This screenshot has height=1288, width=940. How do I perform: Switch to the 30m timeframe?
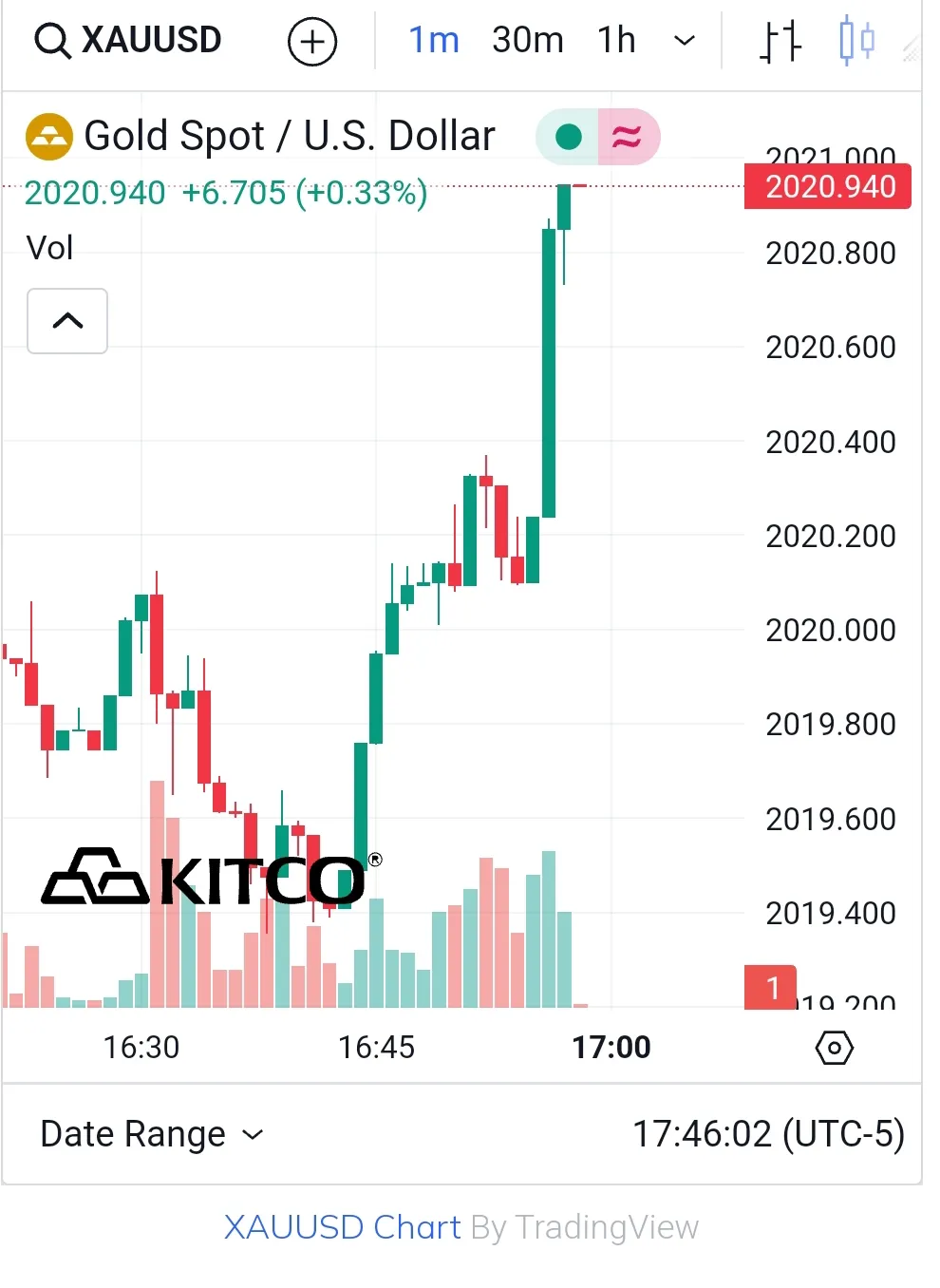pos(527,41)
